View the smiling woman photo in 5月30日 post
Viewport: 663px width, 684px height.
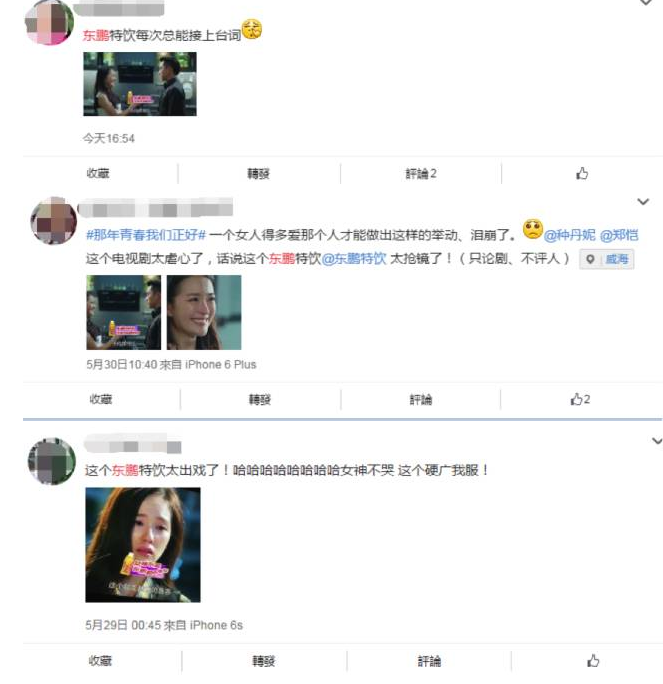click(x=204, y=312)
